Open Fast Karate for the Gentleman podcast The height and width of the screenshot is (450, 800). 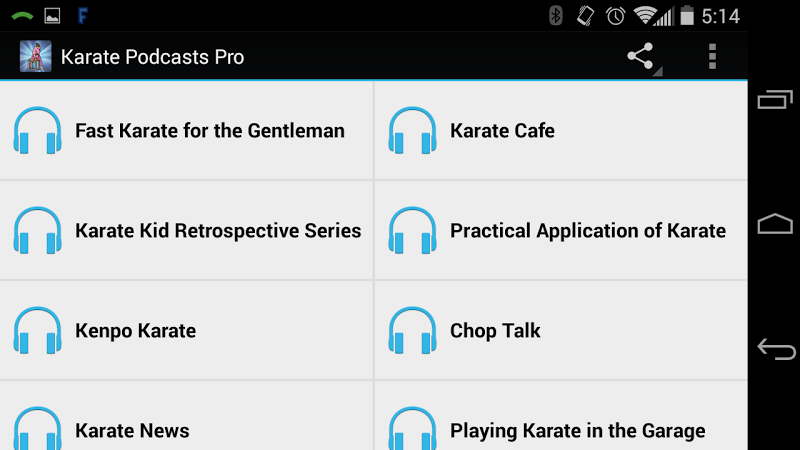pos(187,131)
